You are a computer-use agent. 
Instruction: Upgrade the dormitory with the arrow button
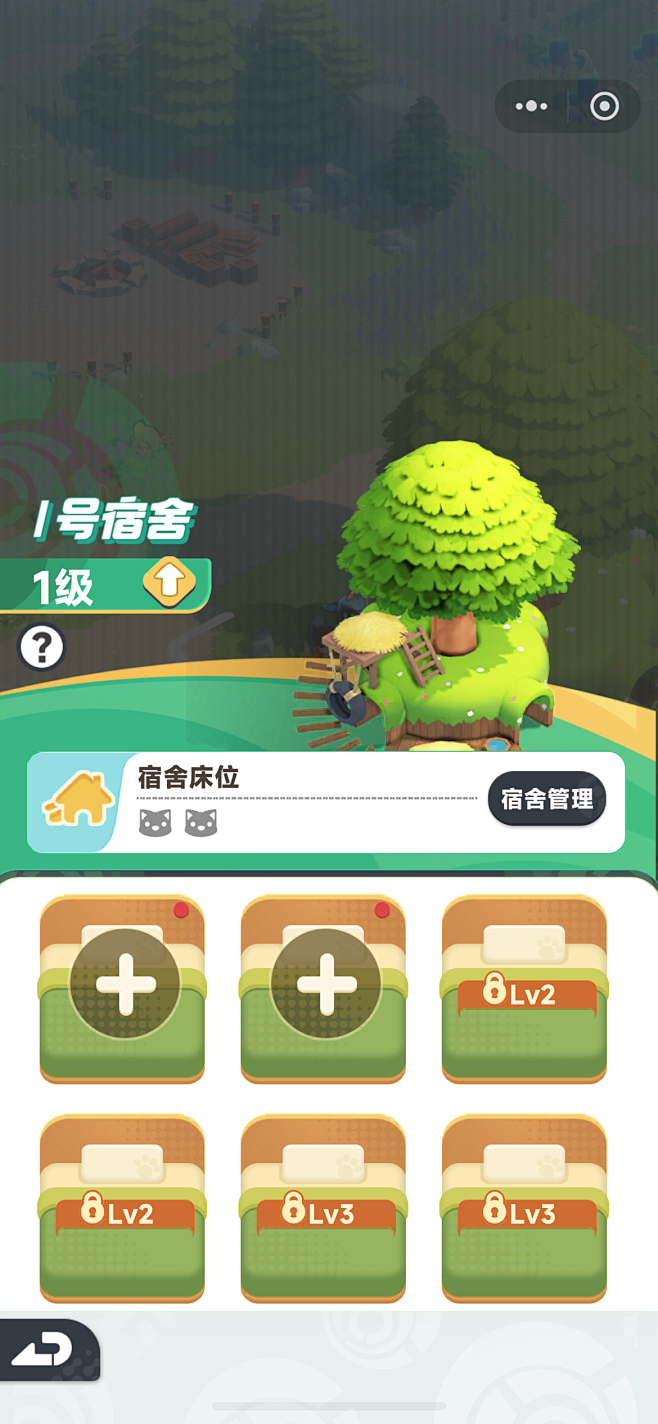[169, 583]
